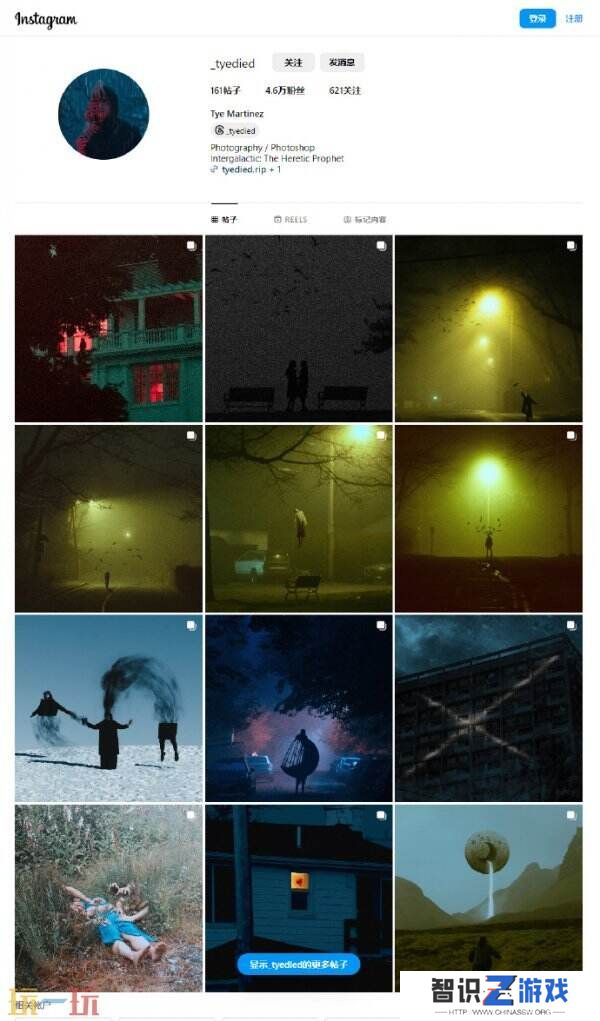Switch to the 标记内容 tagged tab
The height and width of the screenshot is (1021, 600).
pos(365,219)
